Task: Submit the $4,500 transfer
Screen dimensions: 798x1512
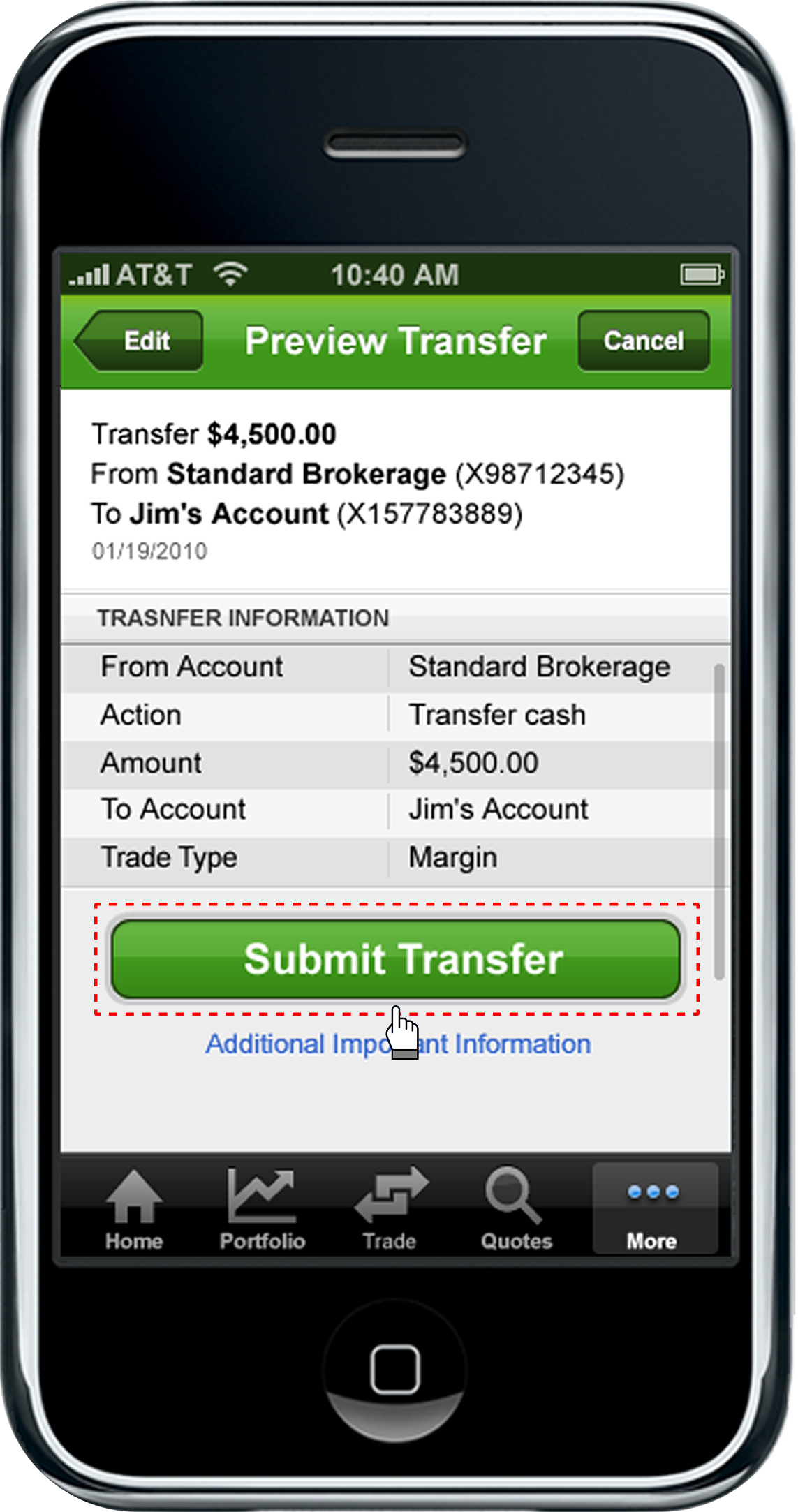Action: tap(396, 959)
